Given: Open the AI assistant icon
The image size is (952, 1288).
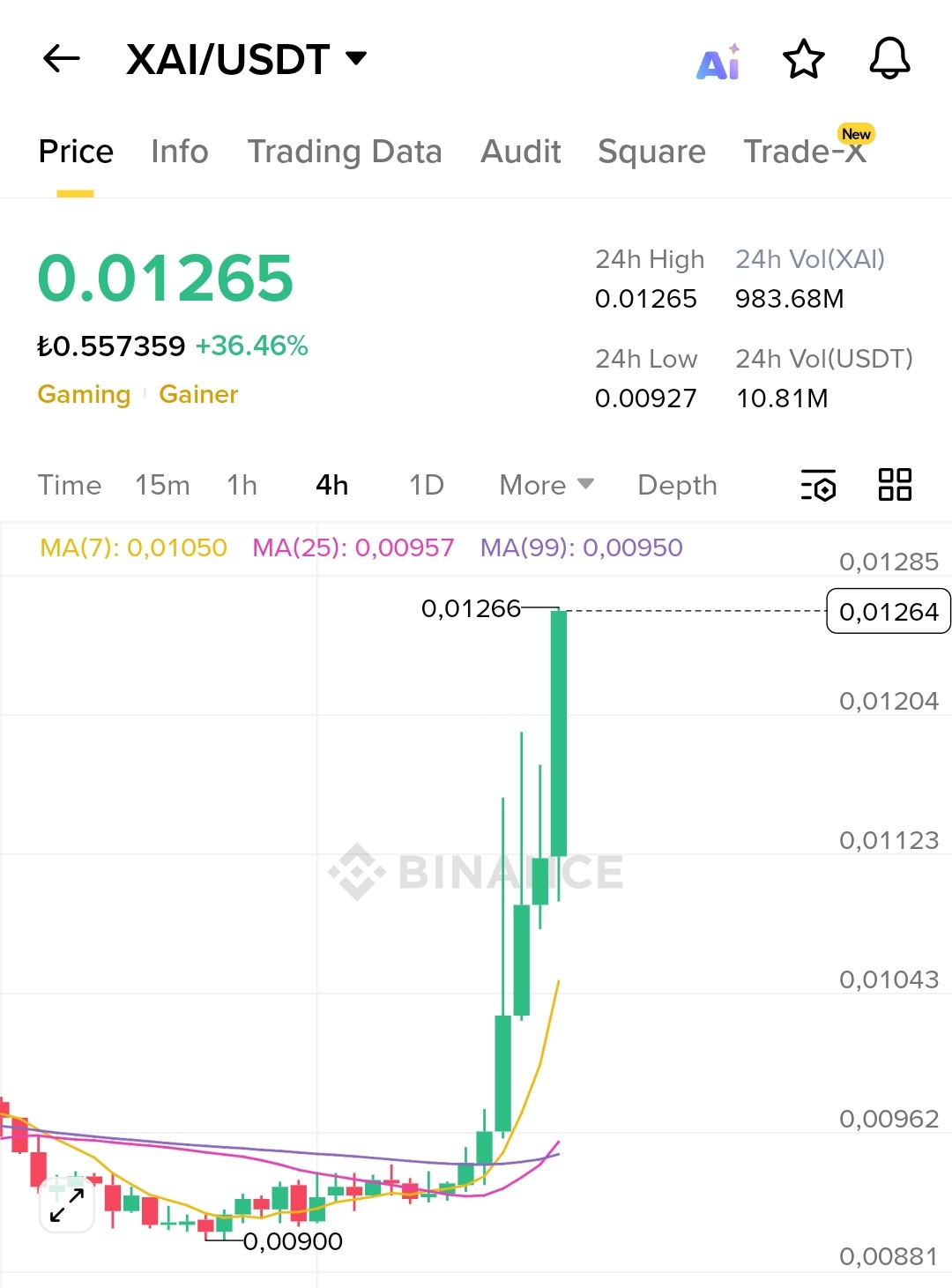Looking at the screenshot, I should click(x=718, y=62).
